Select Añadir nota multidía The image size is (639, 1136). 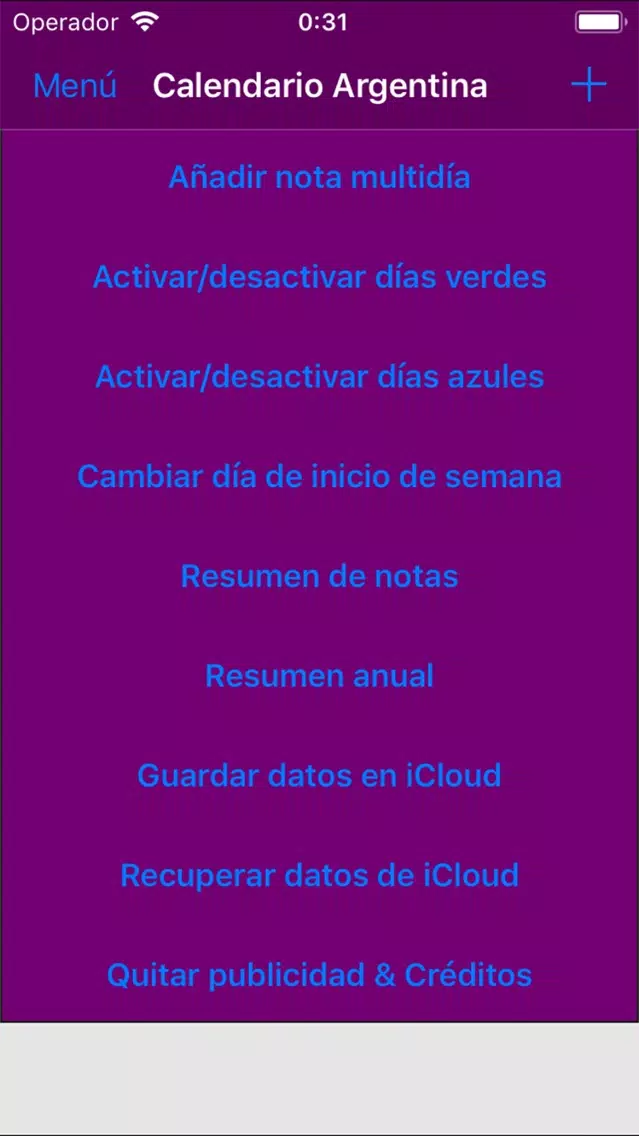(319, 178)
